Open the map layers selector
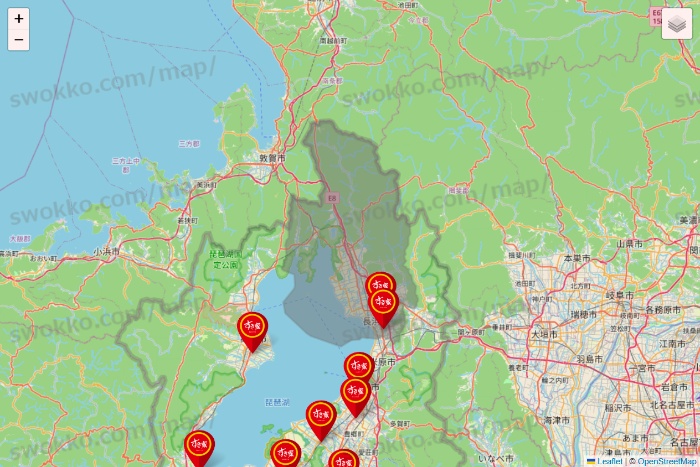700x467 pixels. point(677,24)
